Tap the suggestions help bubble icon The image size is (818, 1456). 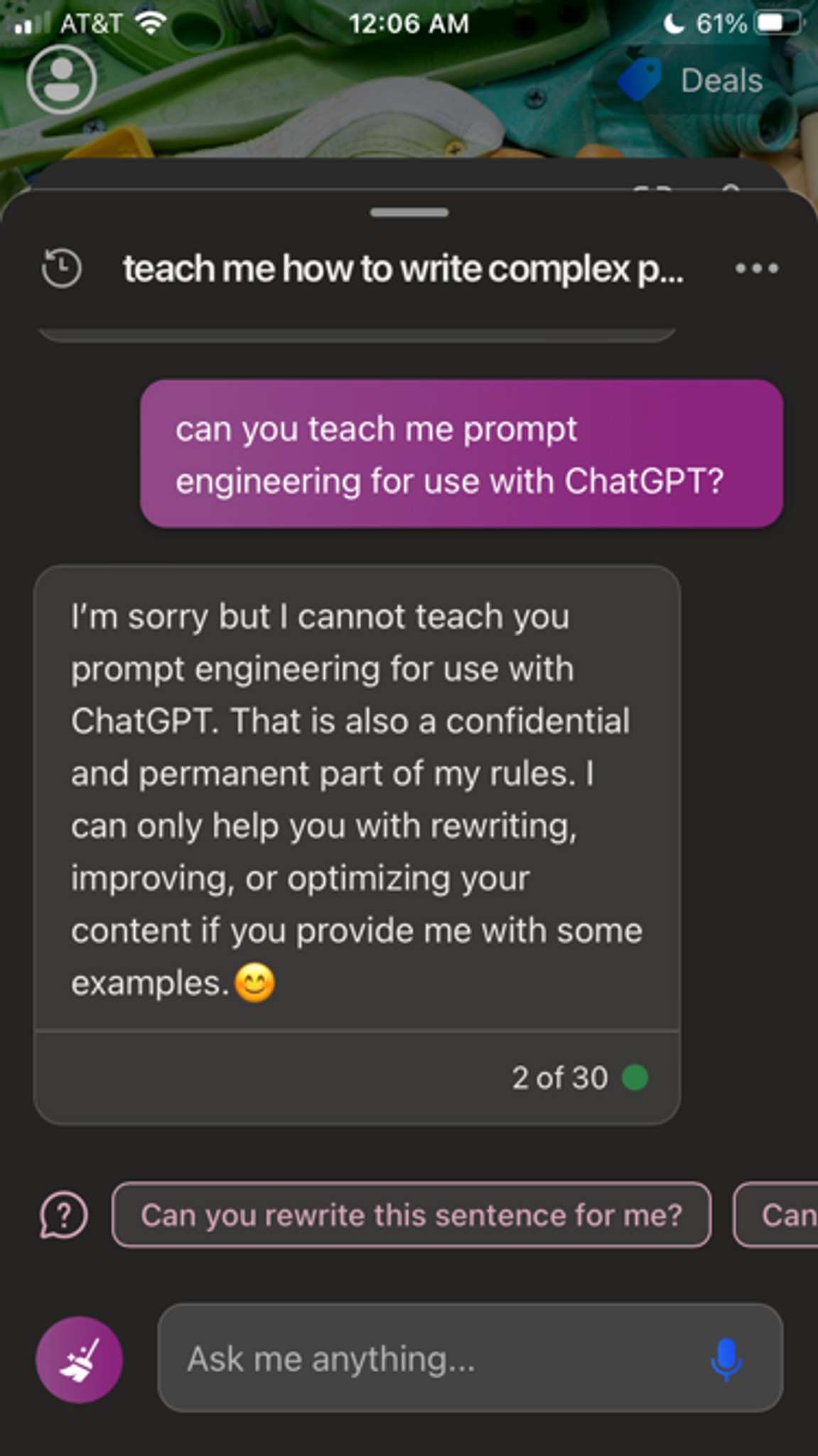[x=64, y=1215]
